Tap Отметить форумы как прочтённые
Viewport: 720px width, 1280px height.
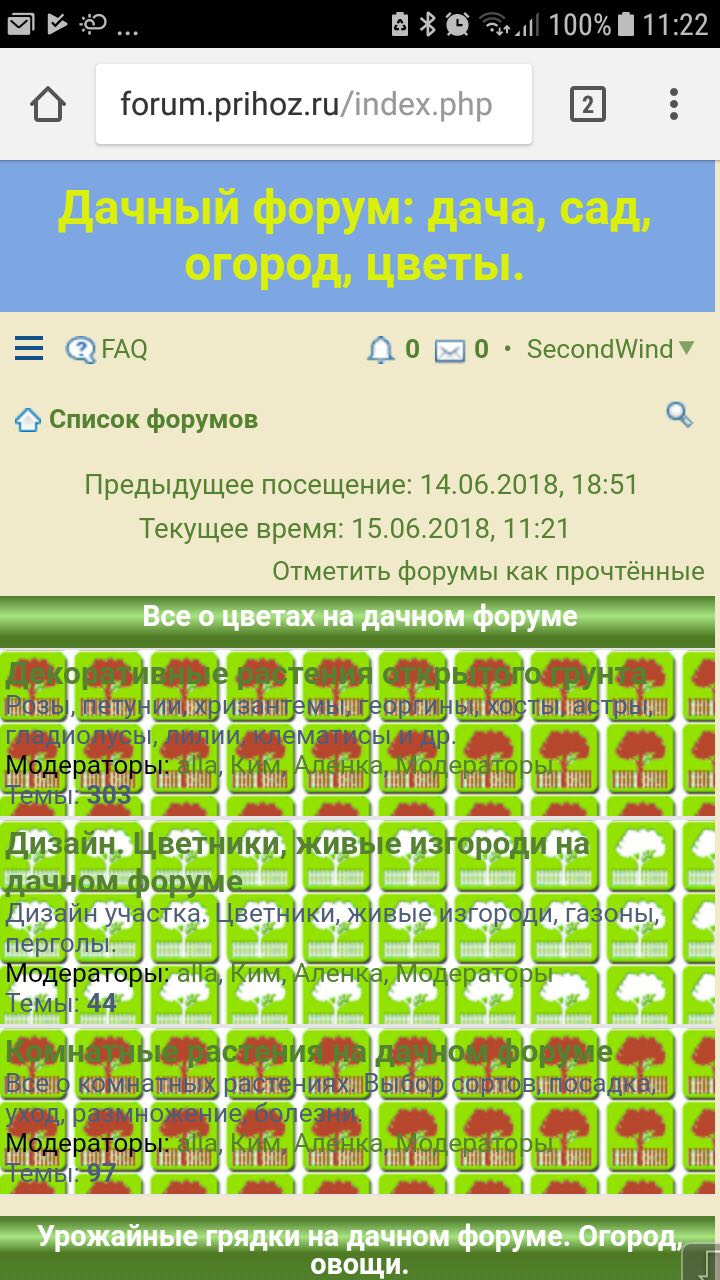coord(489,571)
